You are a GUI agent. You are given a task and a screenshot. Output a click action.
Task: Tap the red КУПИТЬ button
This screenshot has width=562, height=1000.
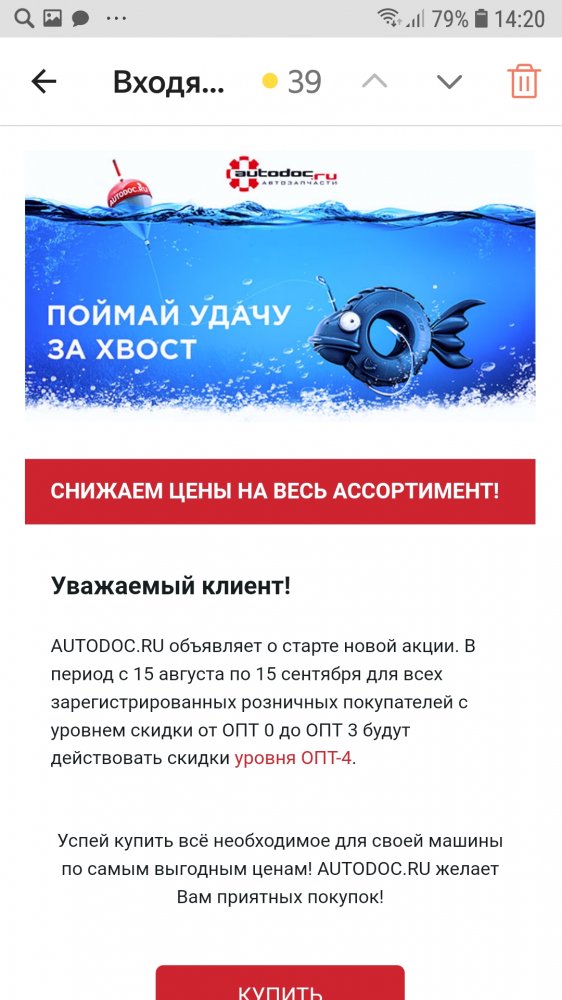[280, 983]
